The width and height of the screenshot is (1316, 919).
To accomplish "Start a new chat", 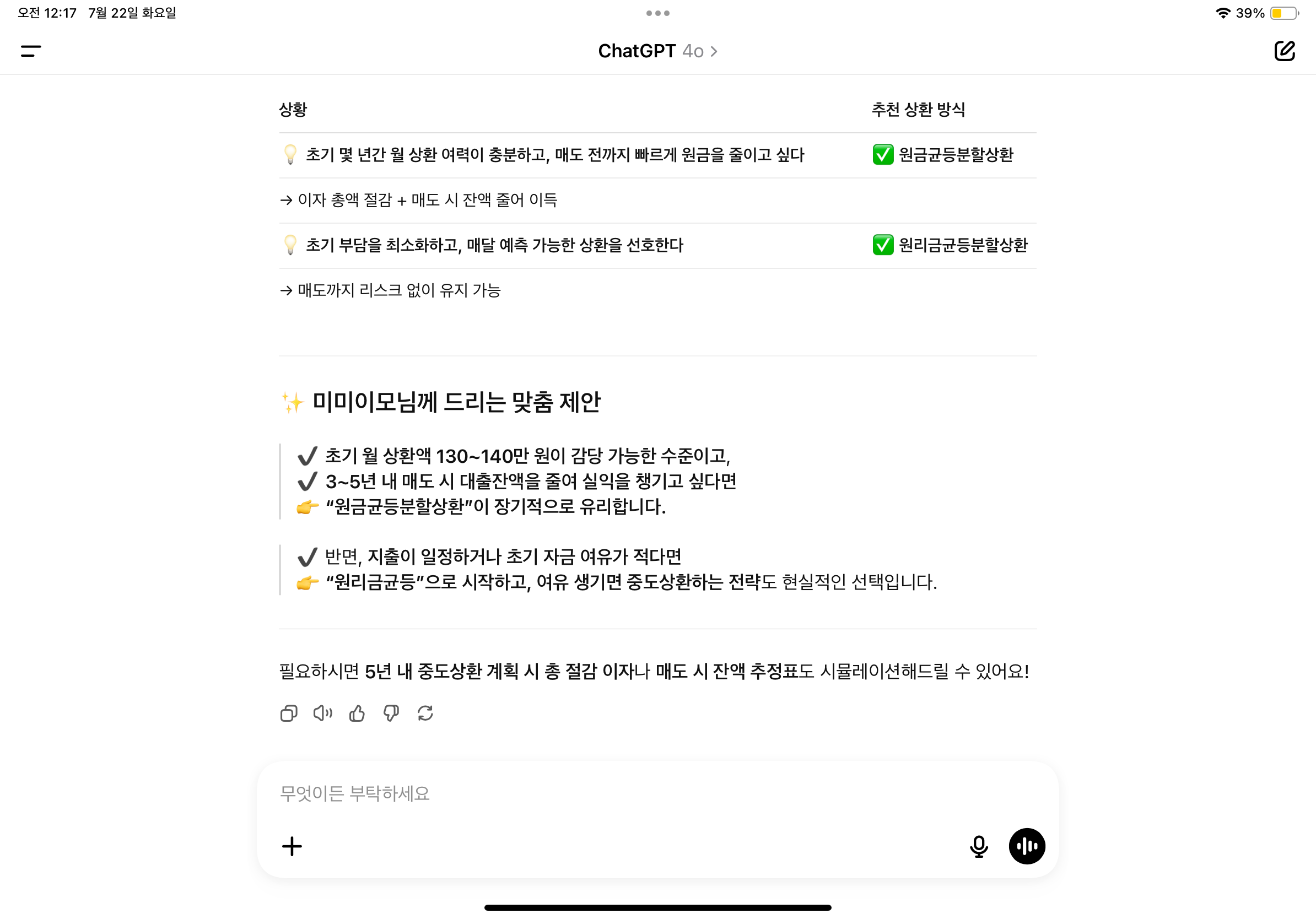I will point(1284,51).
